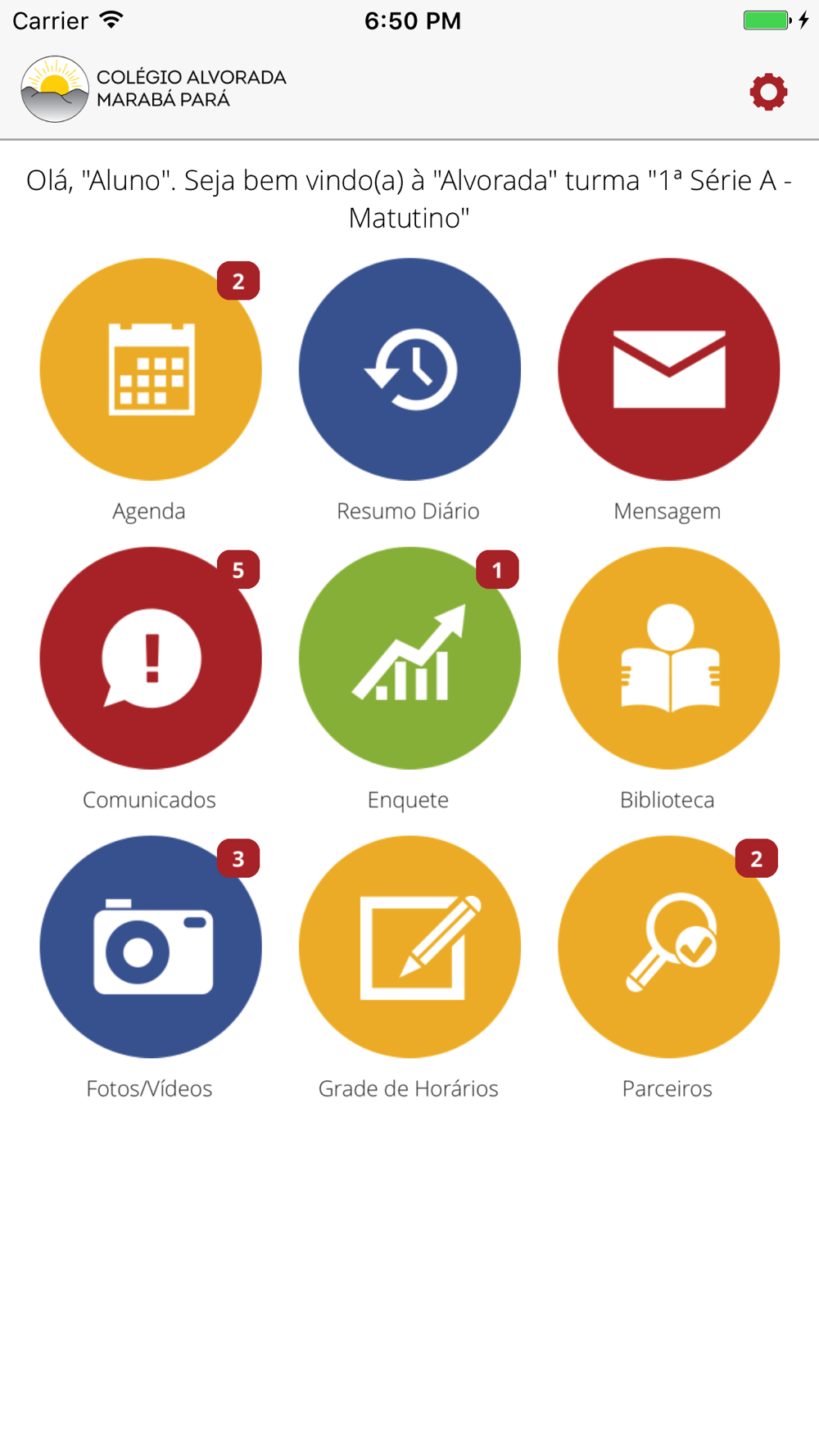Open Fotos/Vídeos gallery
Screen dimensions: 819x1456
click(151, 947)
